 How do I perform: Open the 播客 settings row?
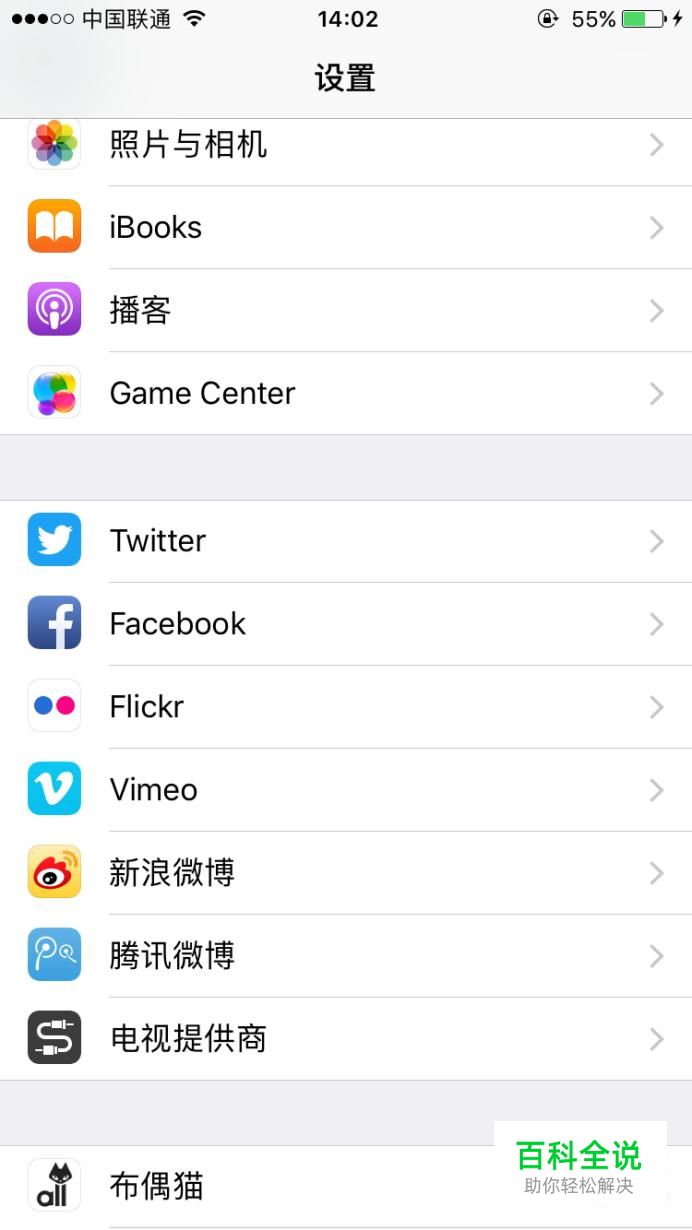[x=346, y=310]
